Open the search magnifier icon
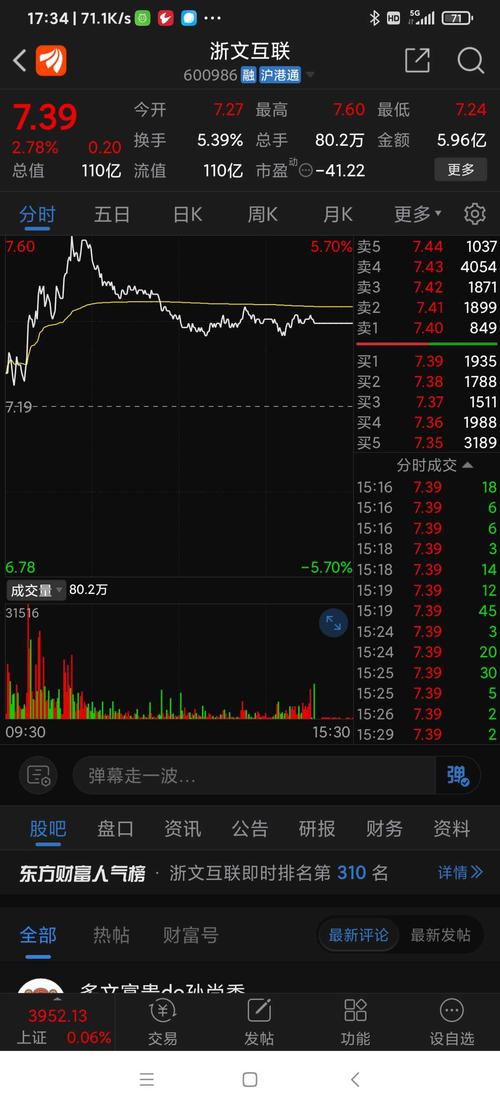Viewport: 500px width, 1111px height. pyautogui.click(x=470, y=61)
